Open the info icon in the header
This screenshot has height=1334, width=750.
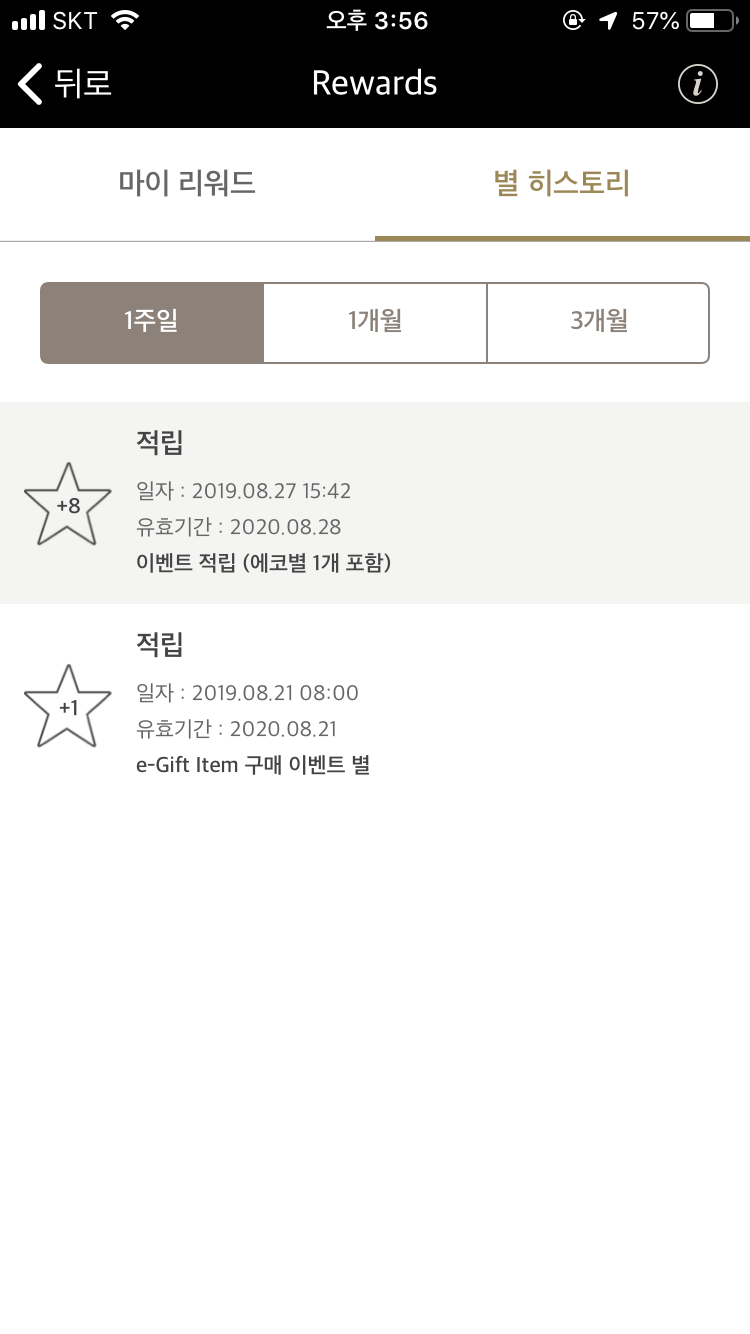[x=698, y=84]
